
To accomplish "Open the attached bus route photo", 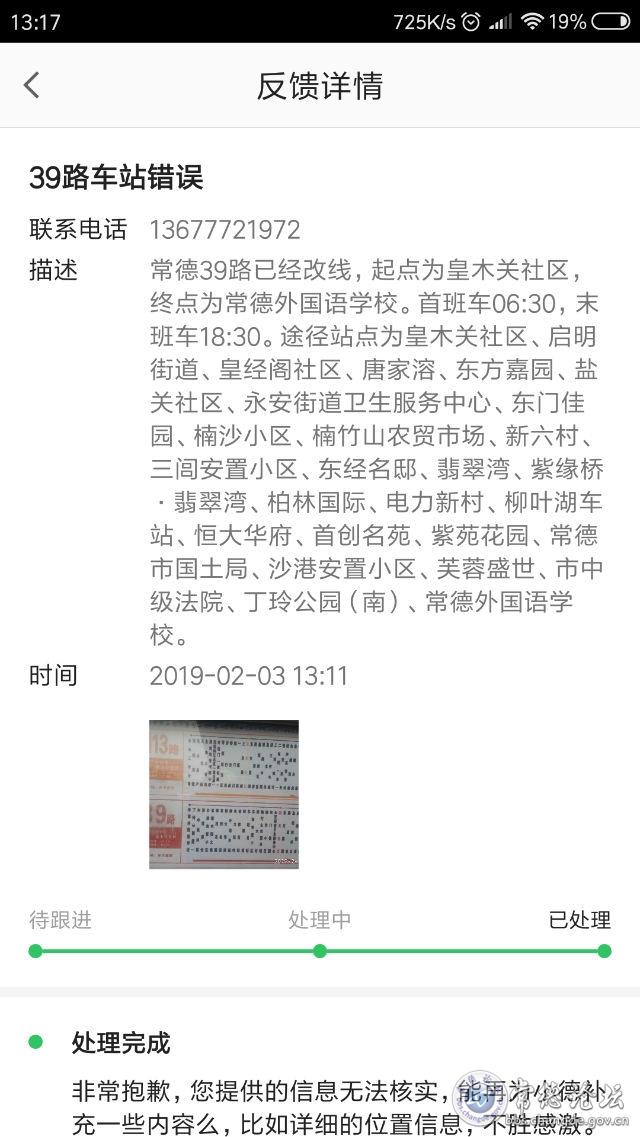I will (x=224, y=794).
